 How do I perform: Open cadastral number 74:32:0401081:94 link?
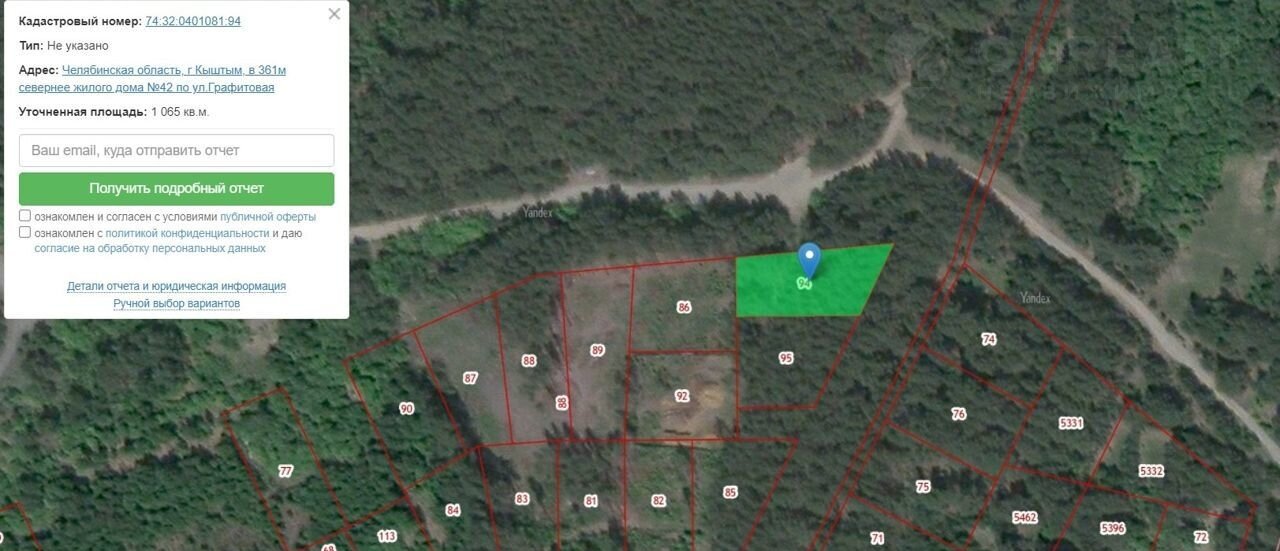(x=193, y=21)
